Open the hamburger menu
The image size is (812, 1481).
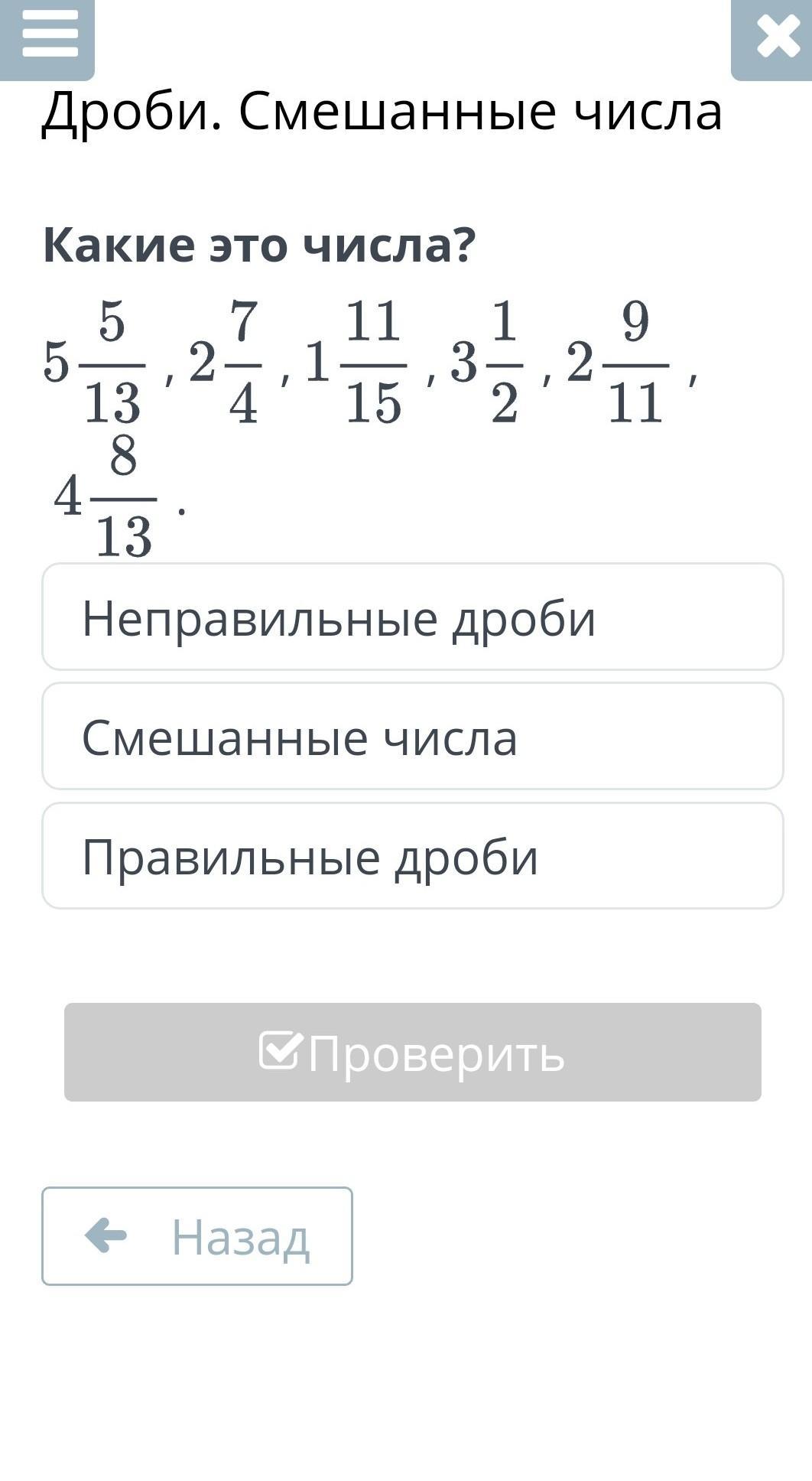click(49, 35)
